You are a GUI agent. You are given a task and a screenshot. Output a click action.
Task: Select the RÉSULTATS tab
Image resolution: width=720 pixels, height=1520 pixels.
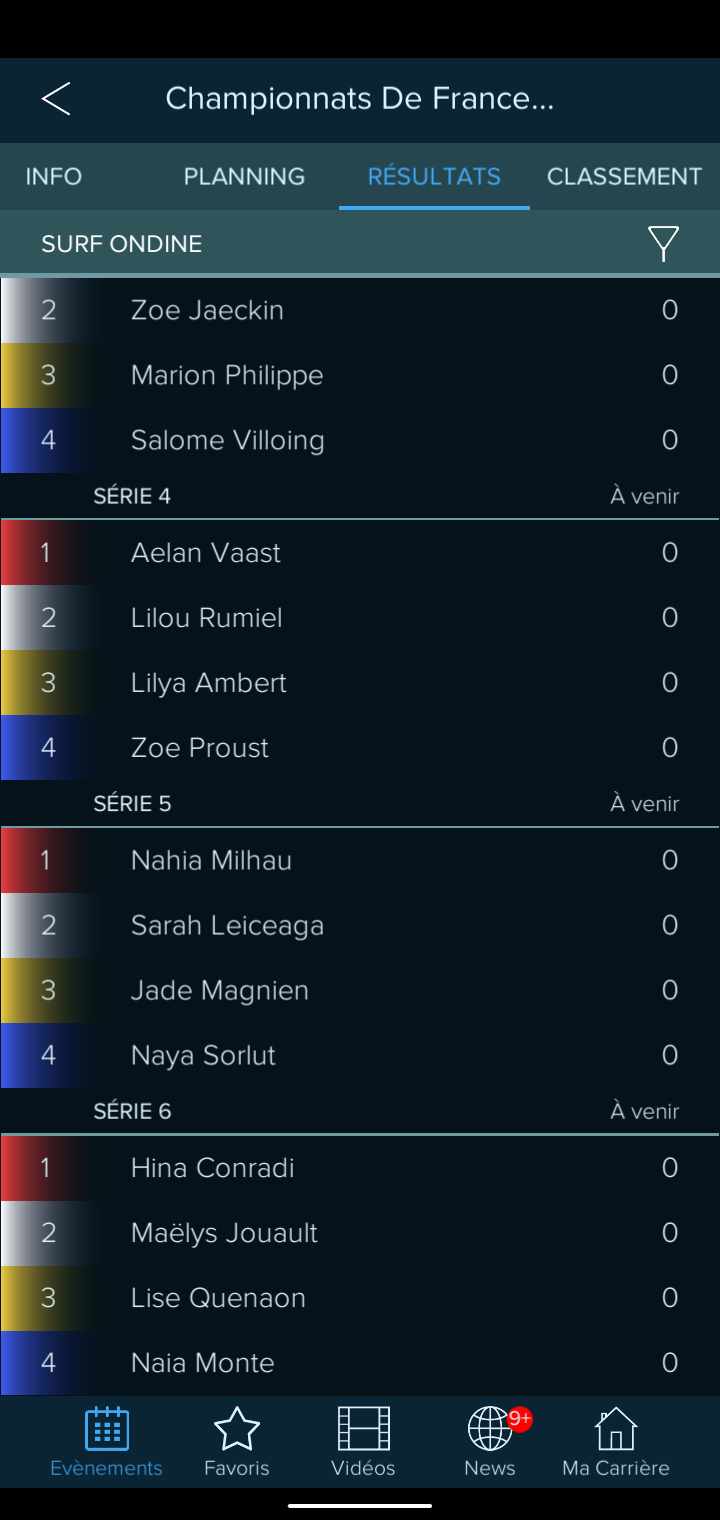pyautogui.click(x=434, y=177)
